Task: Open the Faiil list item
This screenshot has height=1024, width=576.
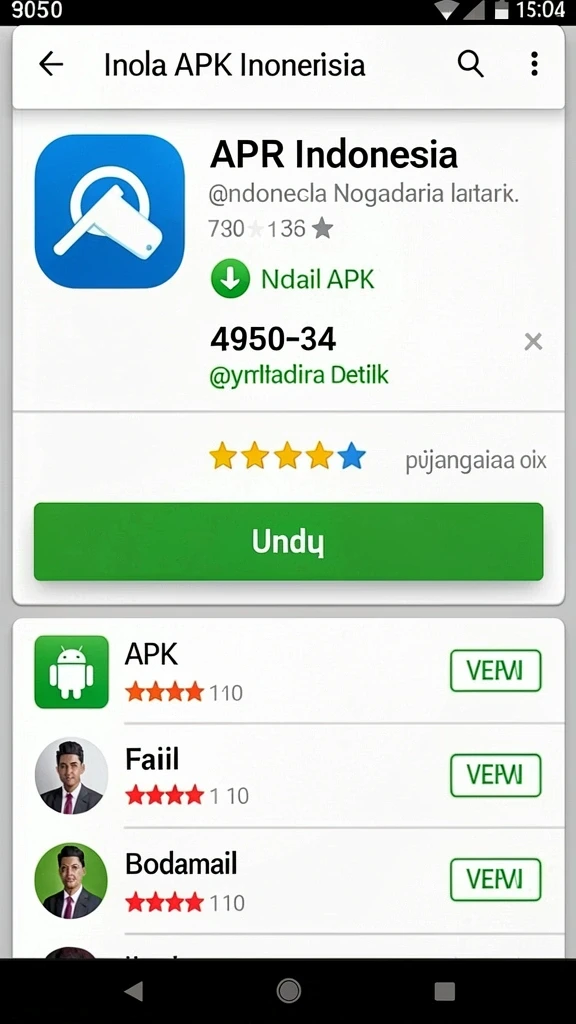Action: (x=288, y=776)
